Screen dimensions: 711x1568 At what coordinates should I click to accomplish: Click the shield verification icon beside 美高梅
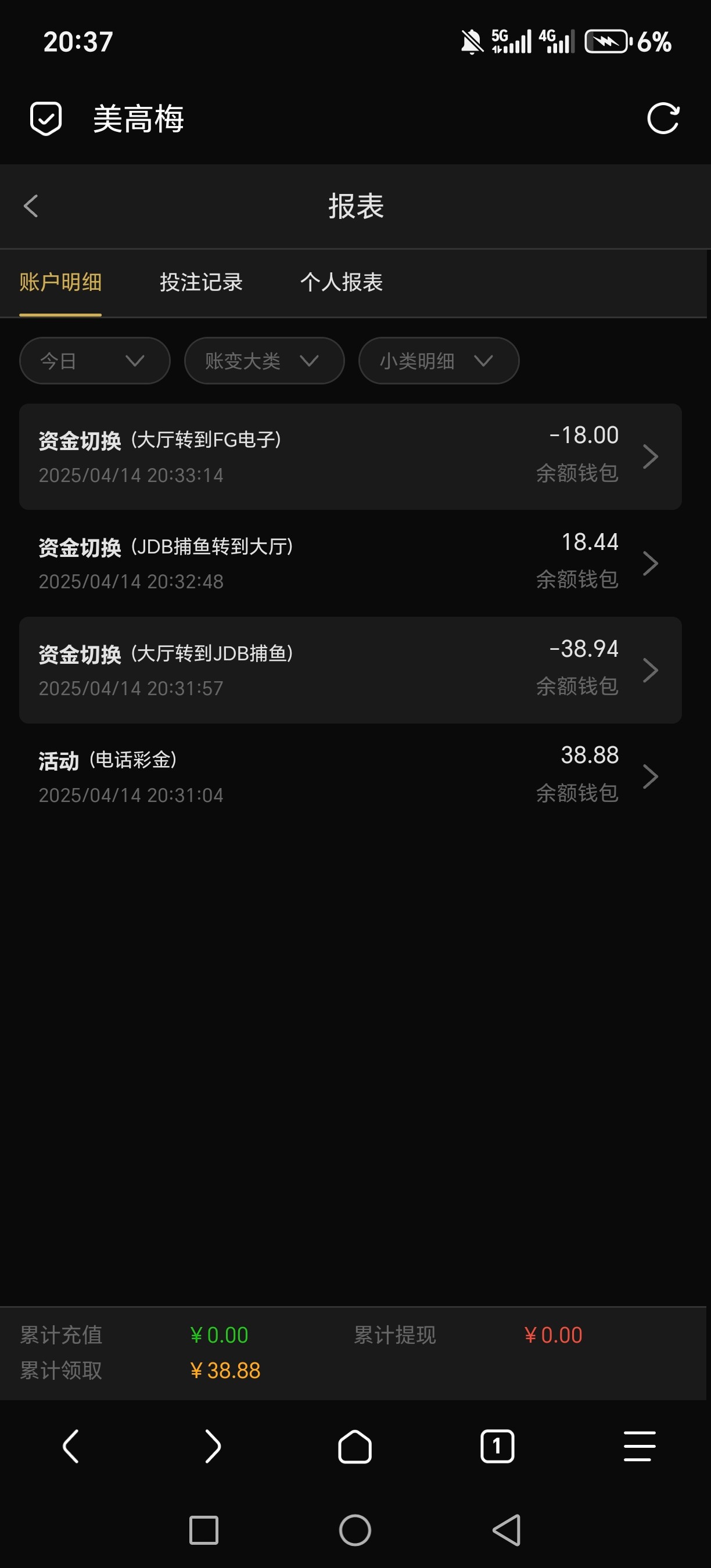point(46,119)
